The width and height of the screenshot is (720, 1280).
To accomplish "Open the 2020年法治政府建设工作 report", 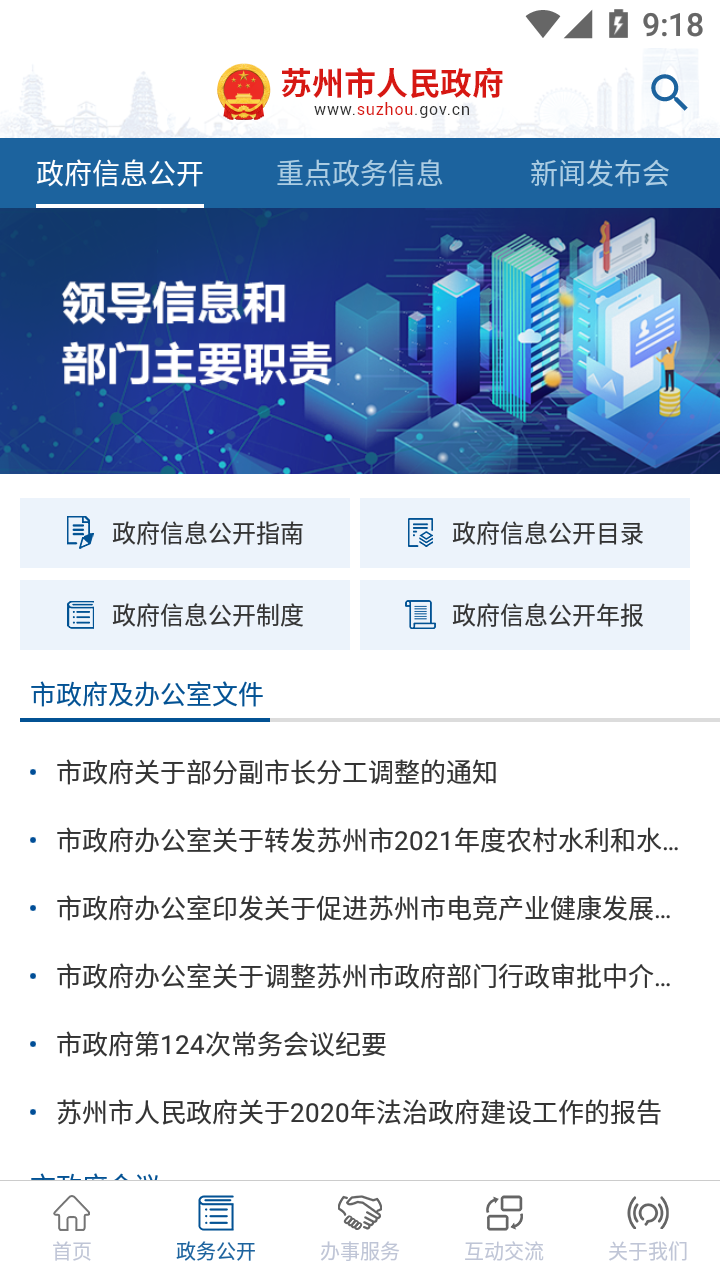I will [359, 1113].
